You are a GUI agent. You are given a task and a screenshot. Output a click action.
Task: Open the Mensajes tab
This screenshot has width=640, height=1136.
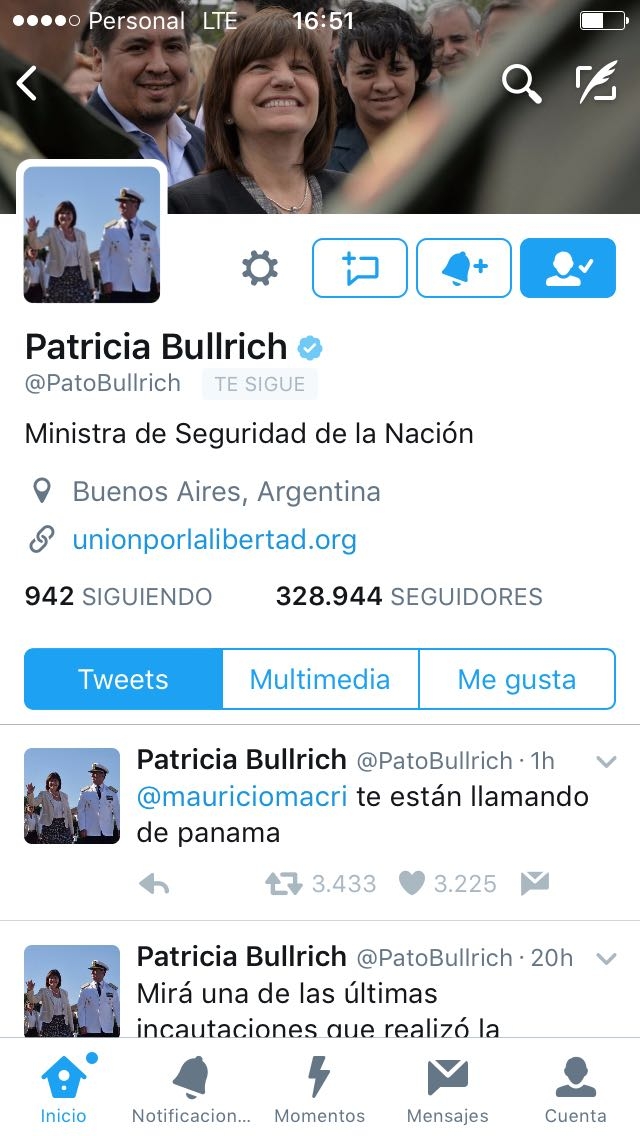coord(448,1088)
